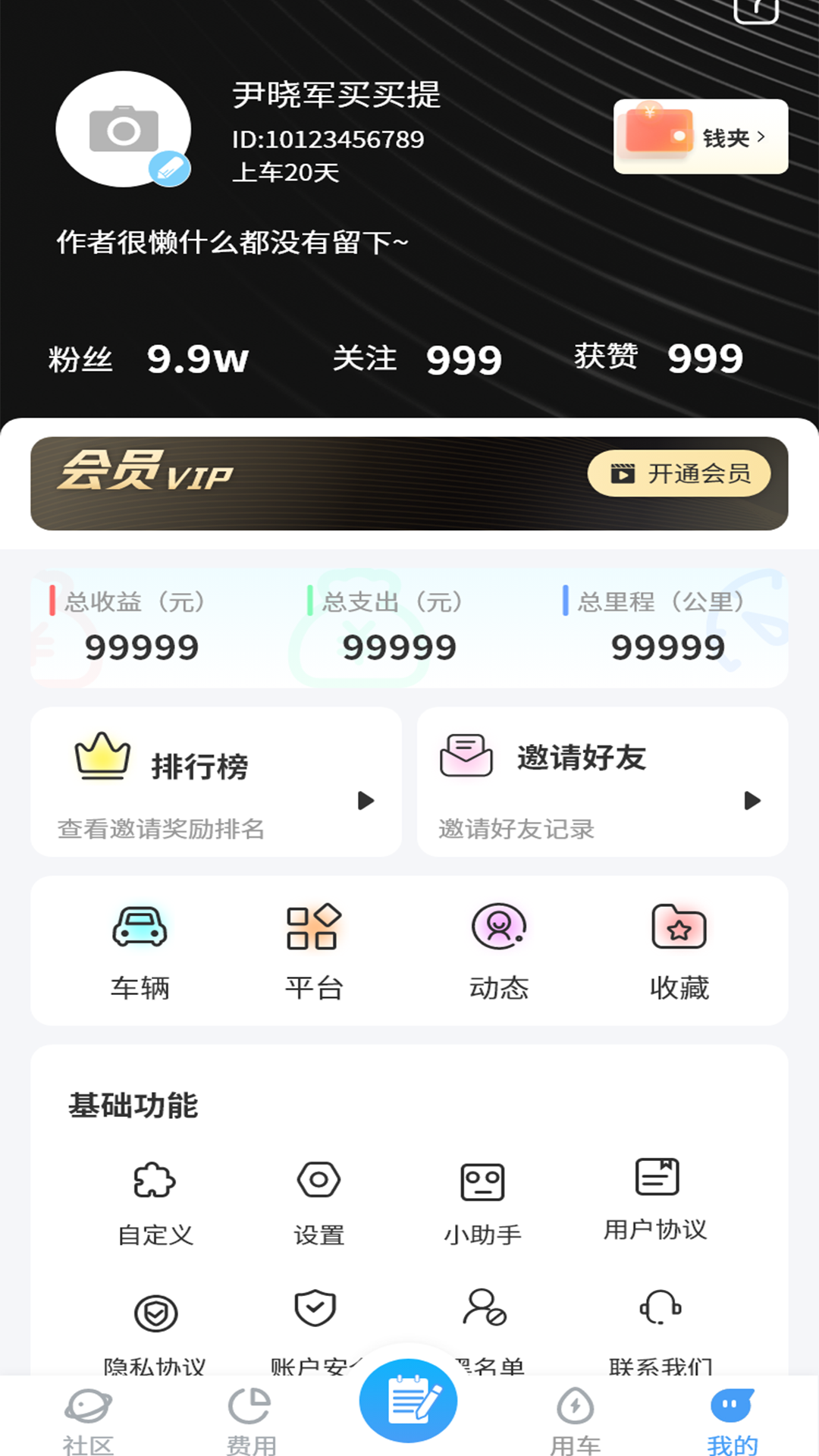View the 粉丝 followers list
Image resolution: width=819 pixels, height=1456 pixels.
(148, 359)
